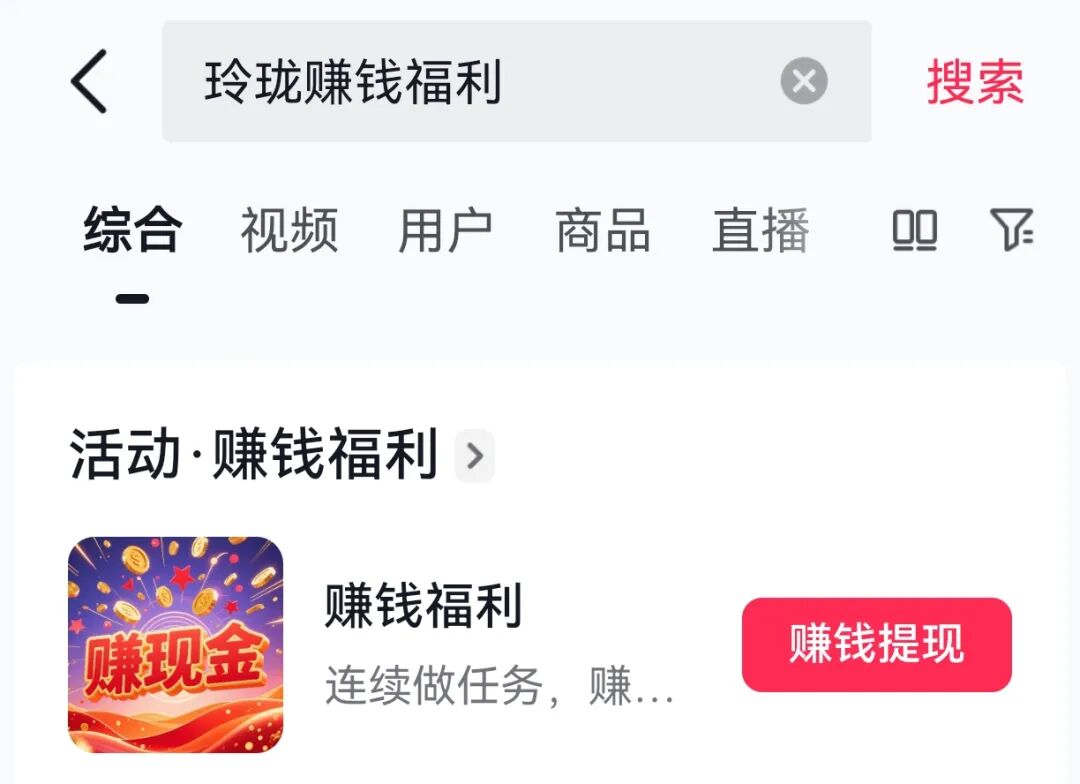Go back using the top-left arrow
This screenshot has width=1080, height=784.
[x=89, y=81]
